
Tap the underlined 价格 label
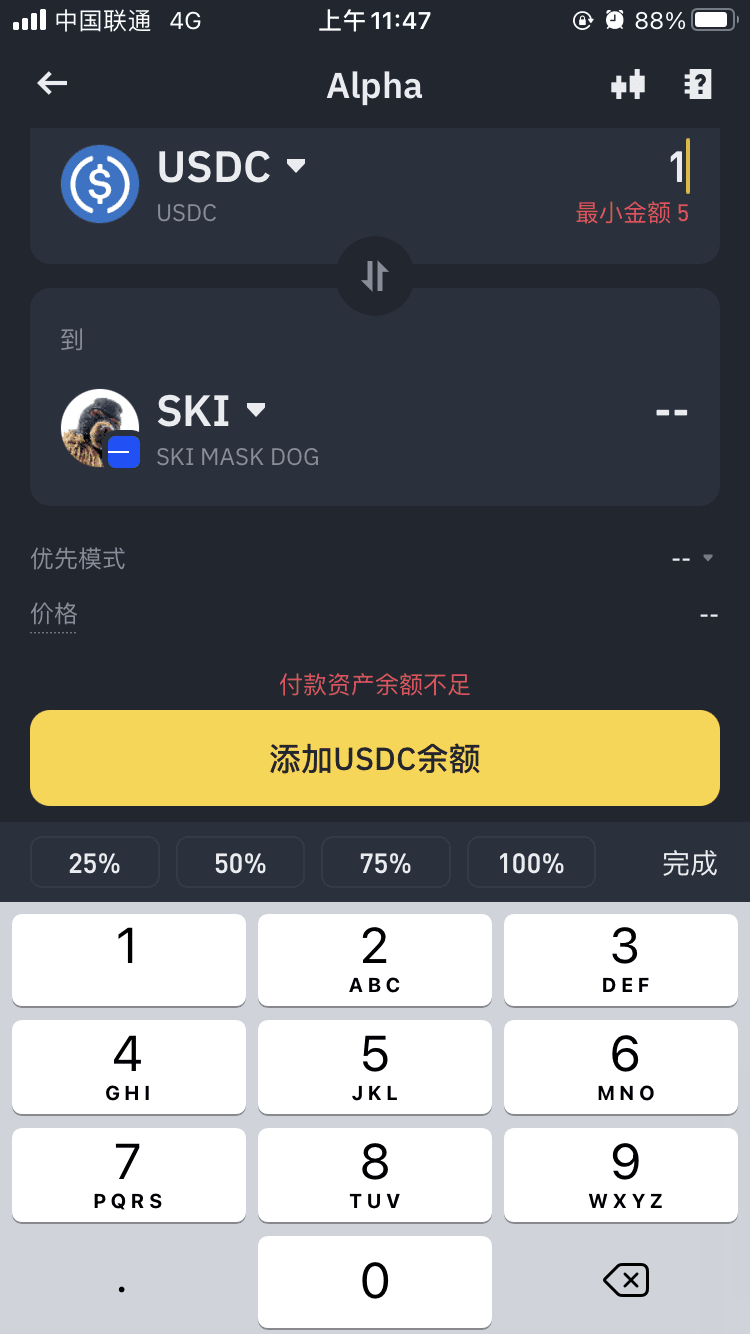[x=54, y=614]
